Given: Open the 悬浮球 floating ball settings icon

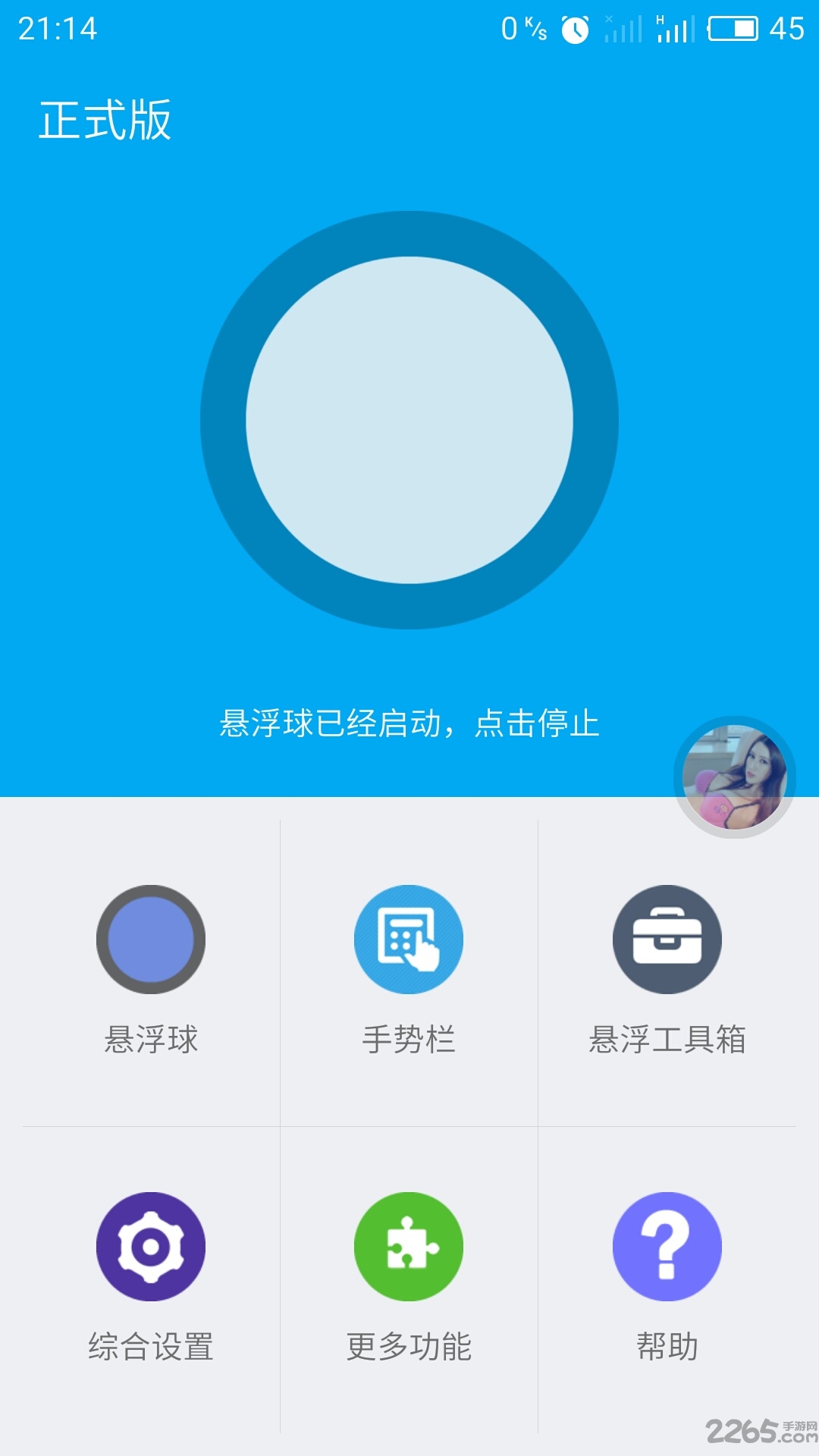Looking at the screenshot, I should [x=150, y=939].
